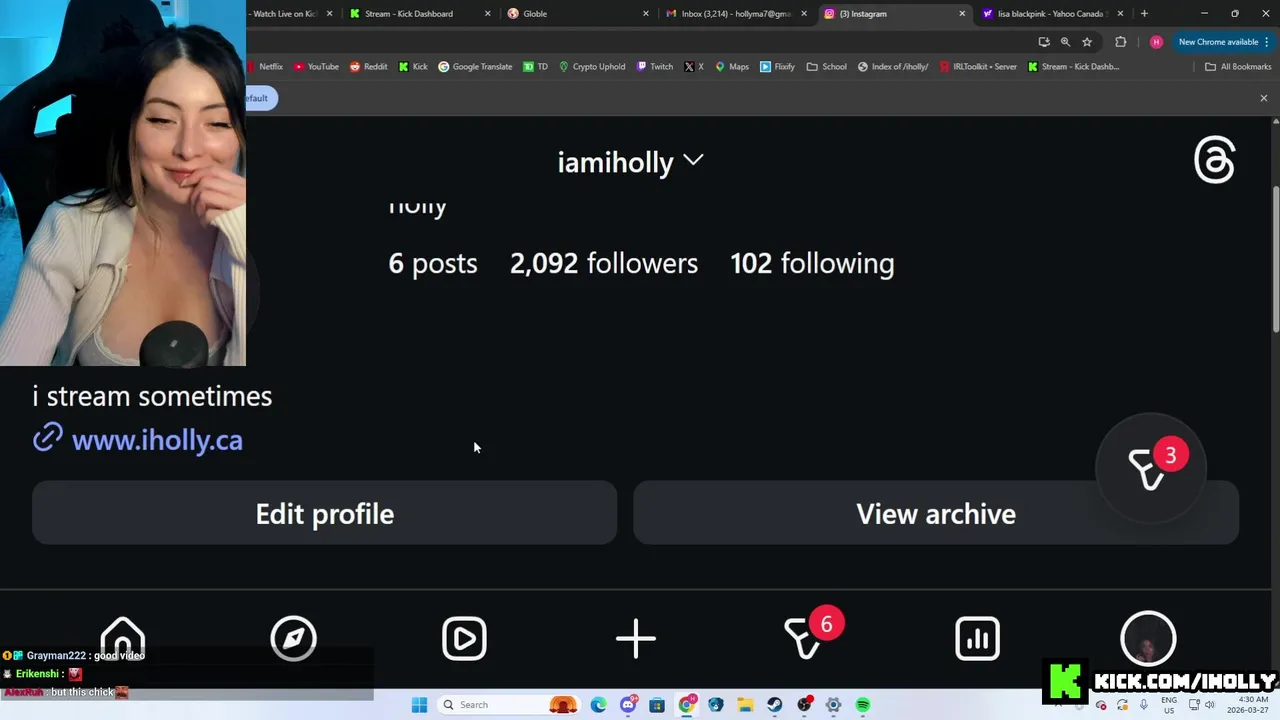Open the YouTube bookmark
The height and width of the screenshot is (720, 1280).
point(316,67)
